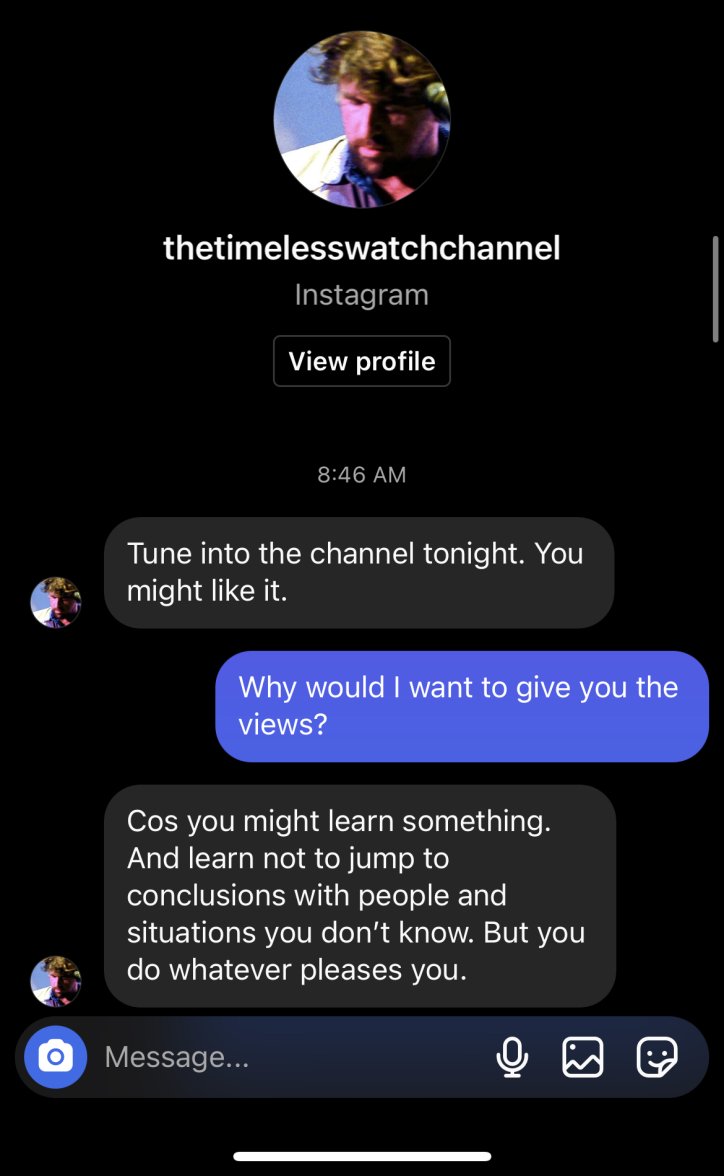The image size is (724, 1176).
Task: Open the sticker picker icon
Action: 657,1057
